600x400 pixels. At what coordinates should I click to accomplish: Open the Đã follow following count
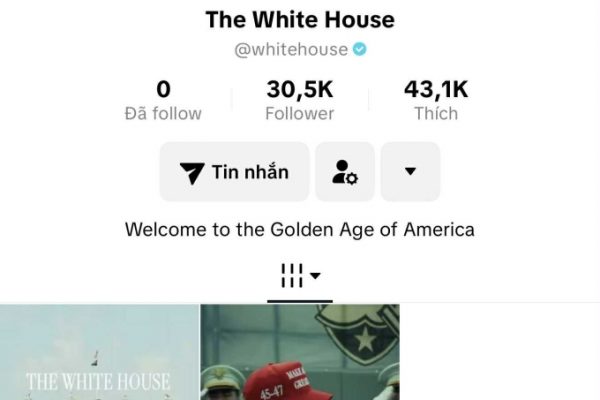[163, 101]
